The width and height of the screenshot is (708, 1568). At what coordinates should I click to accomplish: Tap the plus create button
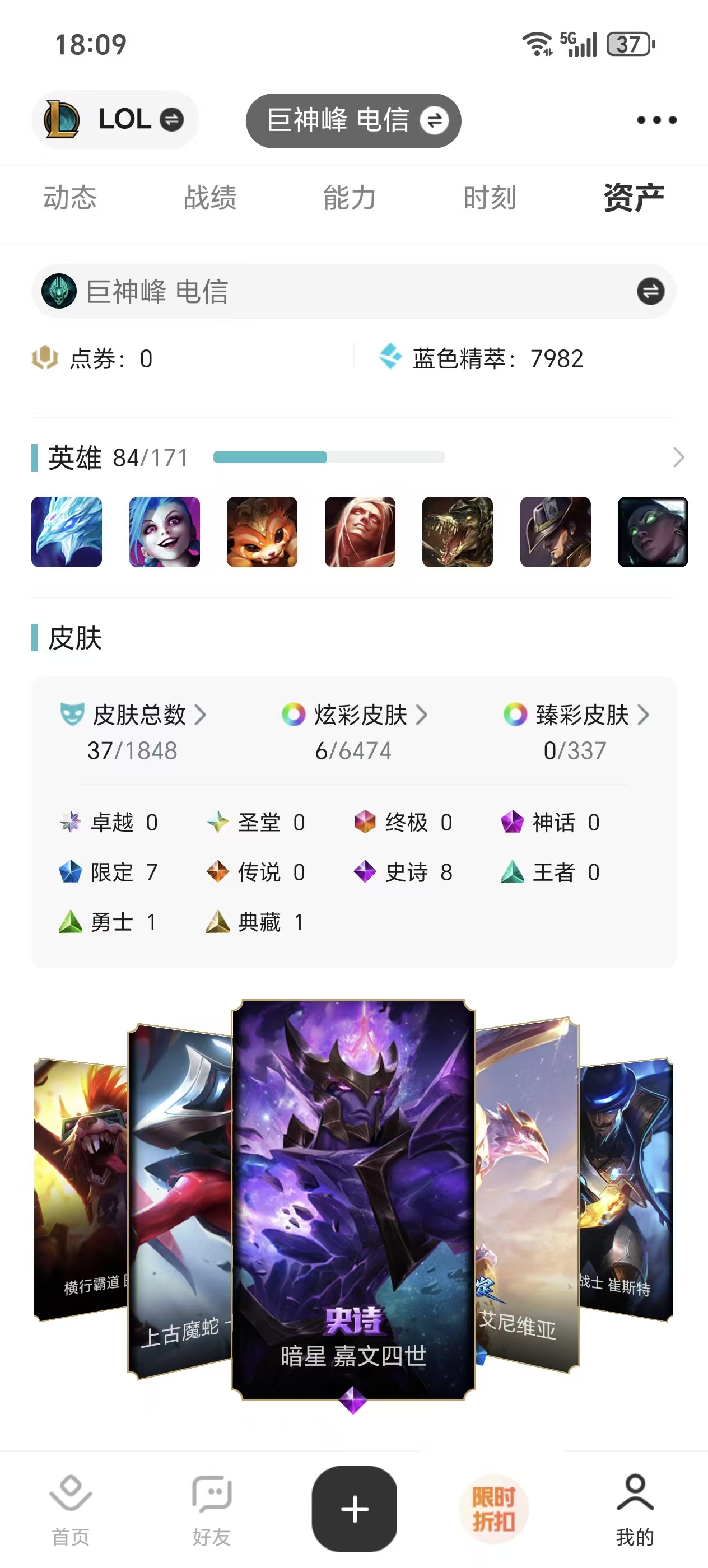(x=355, y=1508)
